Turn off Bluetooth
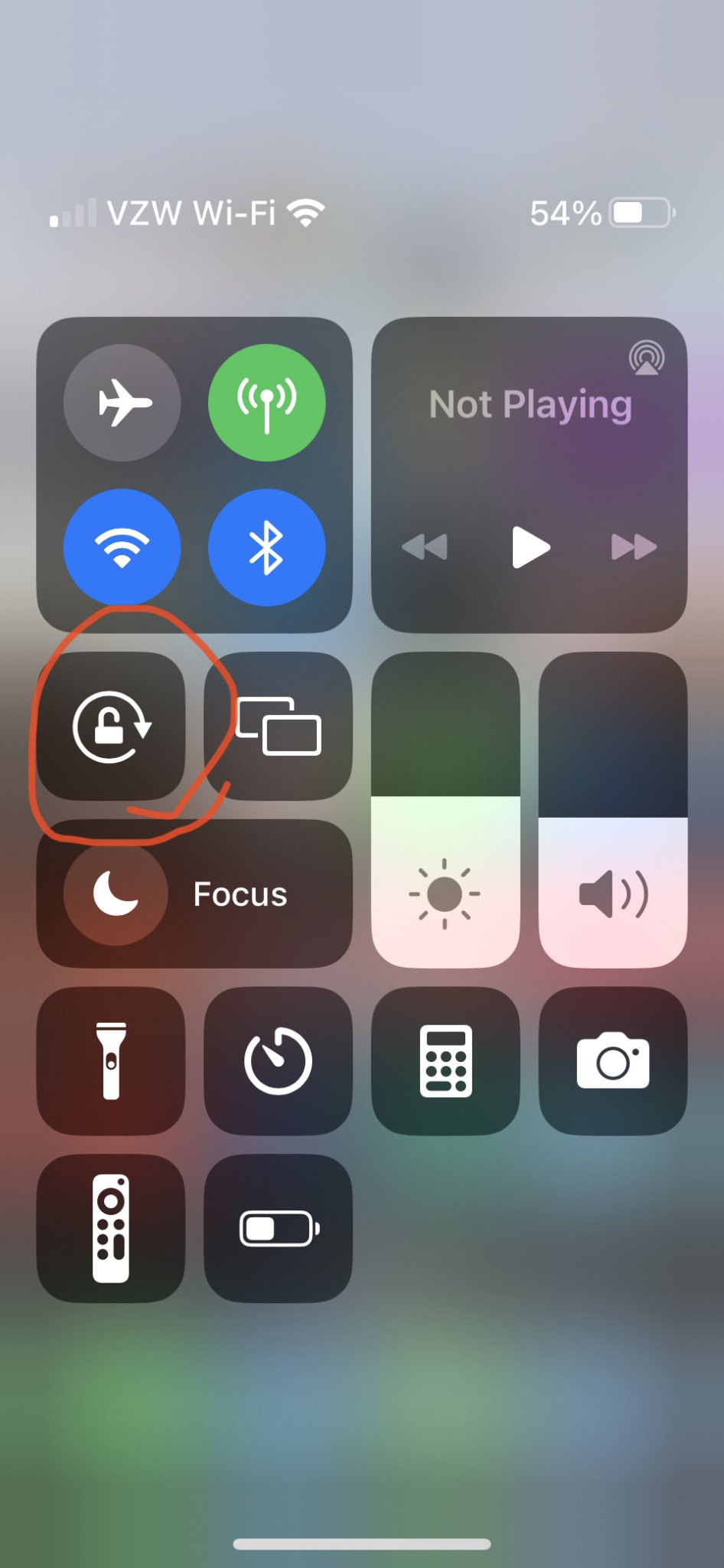This screenshot has height=1568, width=724. point(266,547)
